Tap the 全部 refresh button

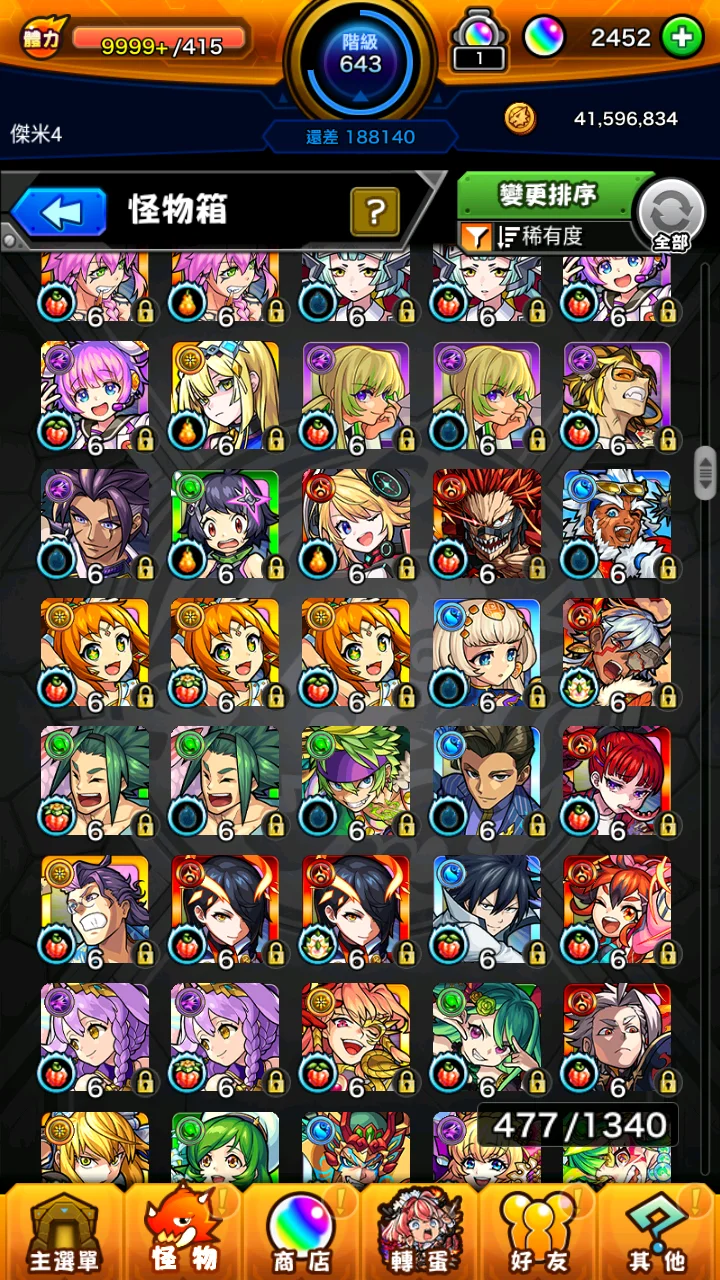click(671, 214)
